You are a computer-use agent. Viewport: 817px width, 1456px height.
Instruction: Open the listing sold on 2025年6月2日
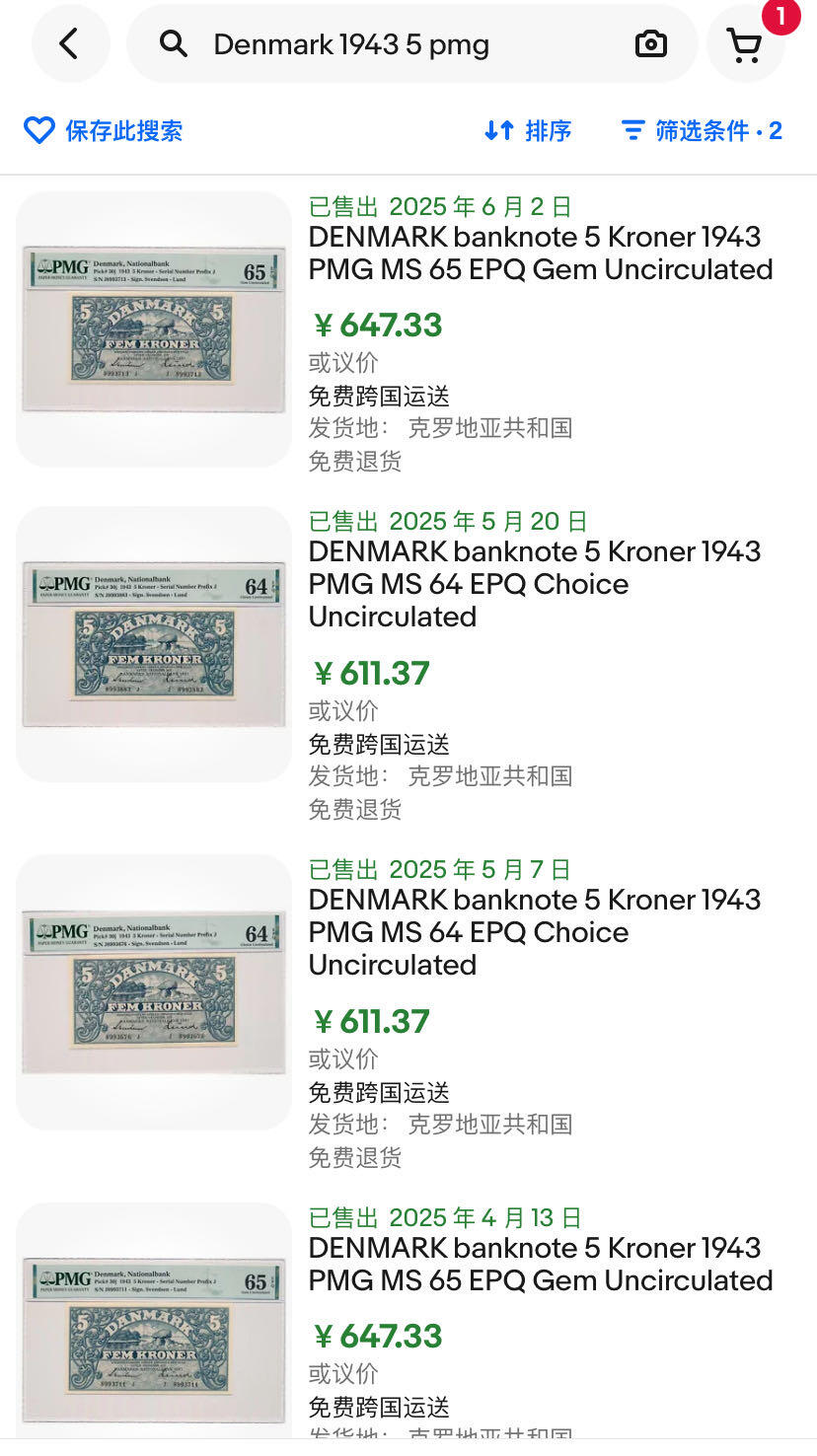540,254
